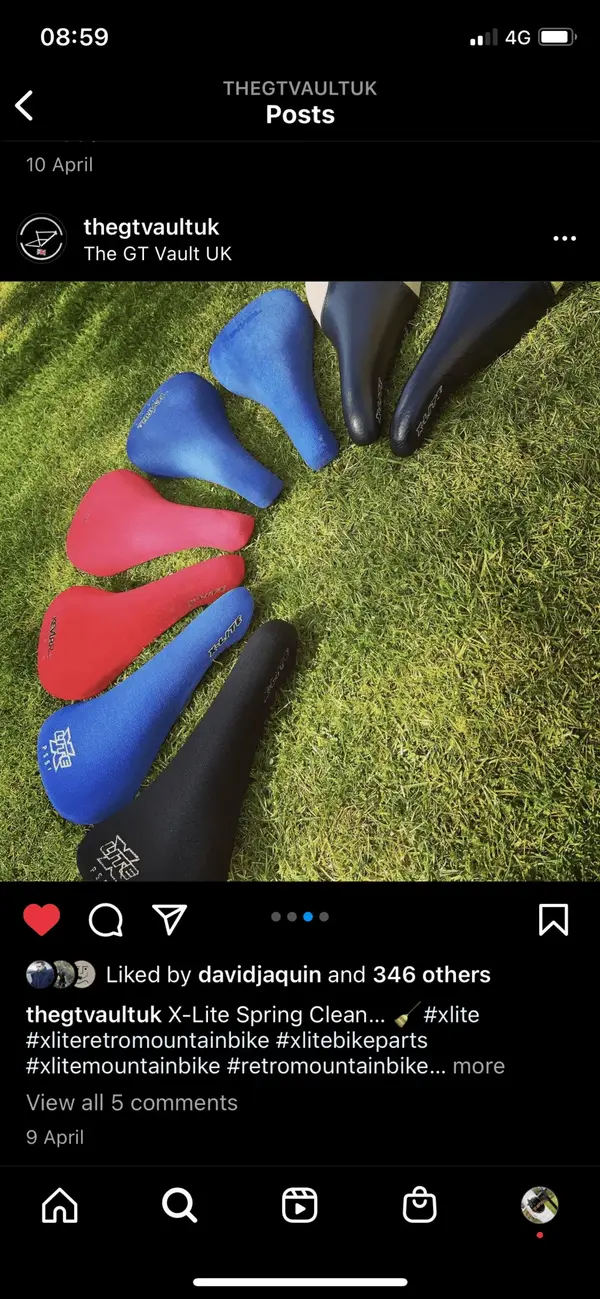Viewport: 600px width, 1299px height.
Task: Go to the Home tab
Action: [59, 1205]
